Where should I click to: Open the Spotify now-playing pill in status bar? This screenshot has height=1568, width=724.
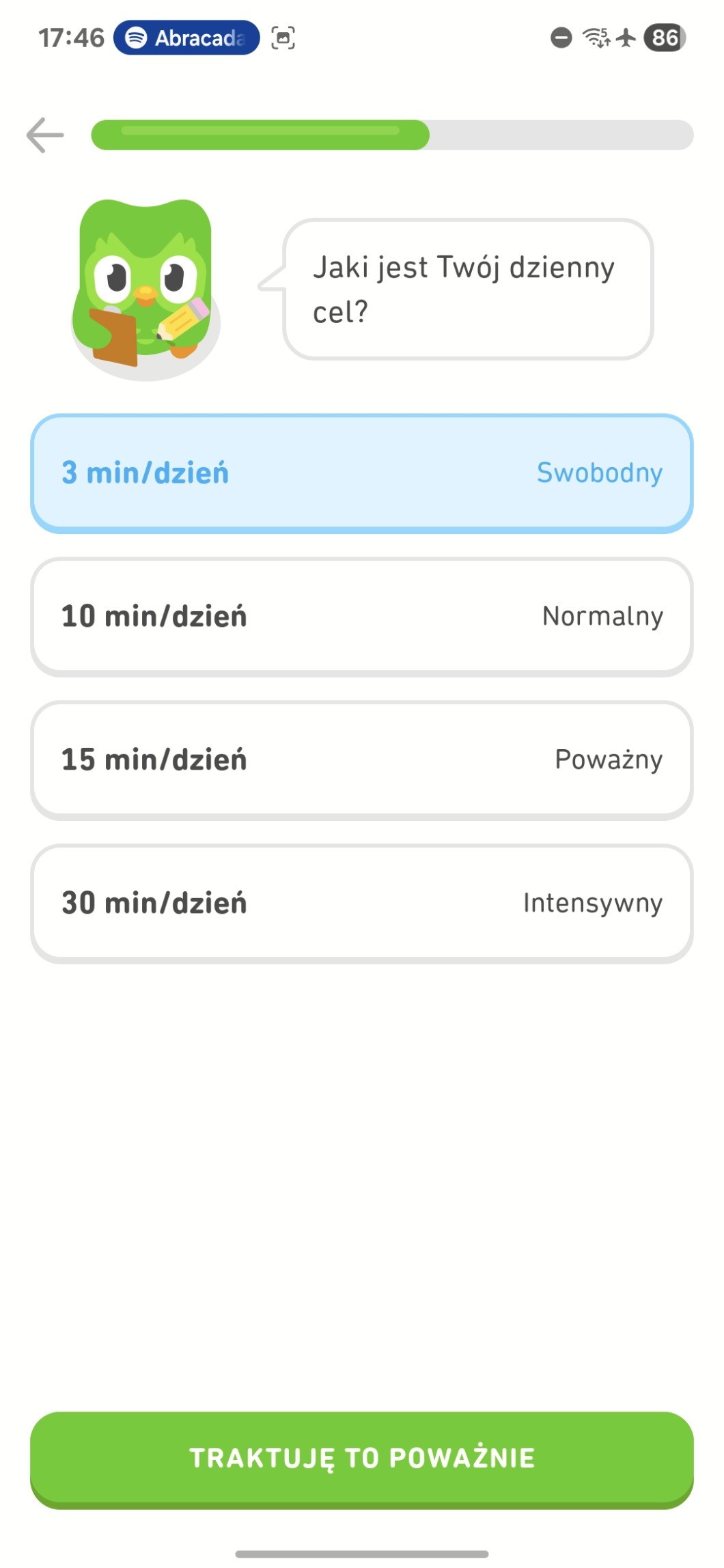(x=186, y=38)
